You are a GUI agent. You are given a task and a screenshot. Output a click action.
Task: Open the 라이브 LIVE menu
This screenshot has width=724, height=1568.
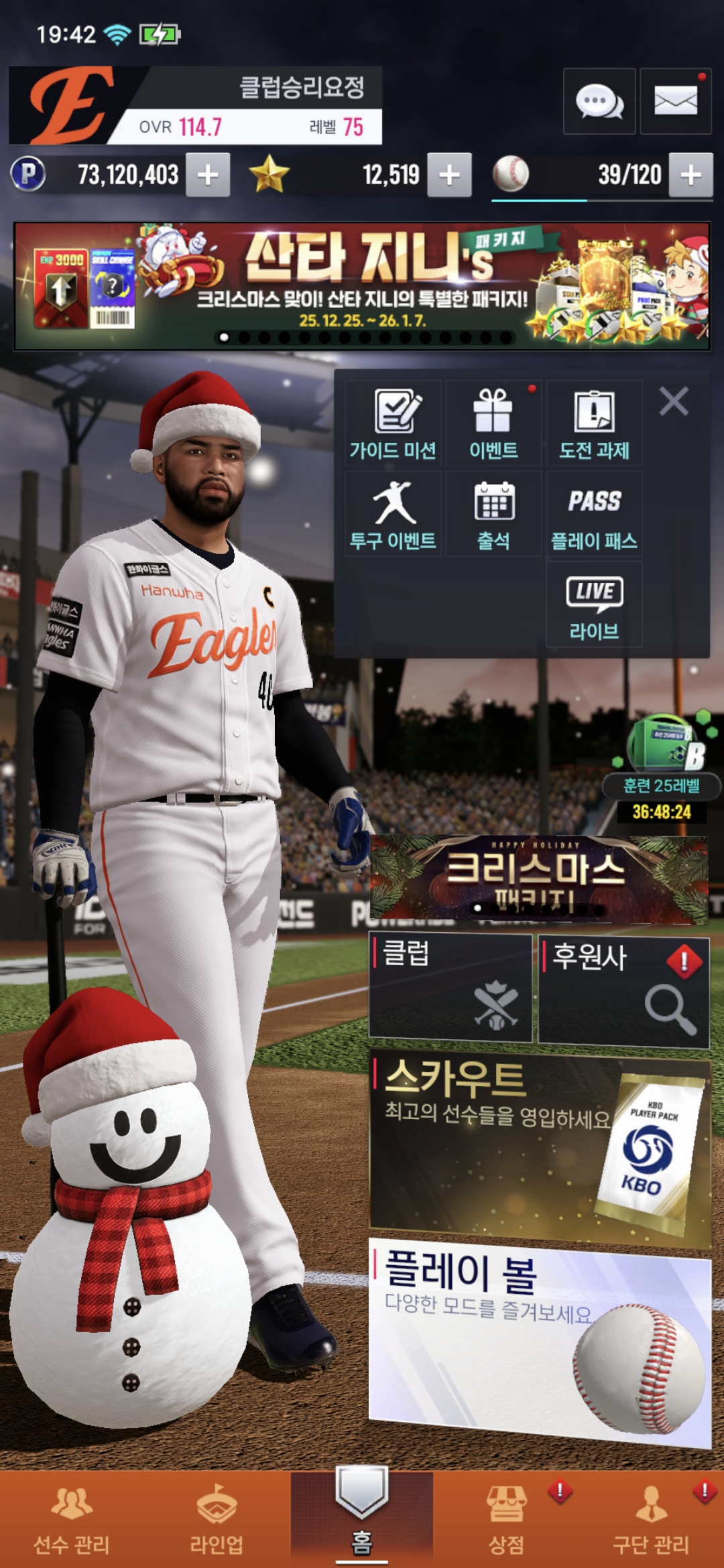coord(594,604)
